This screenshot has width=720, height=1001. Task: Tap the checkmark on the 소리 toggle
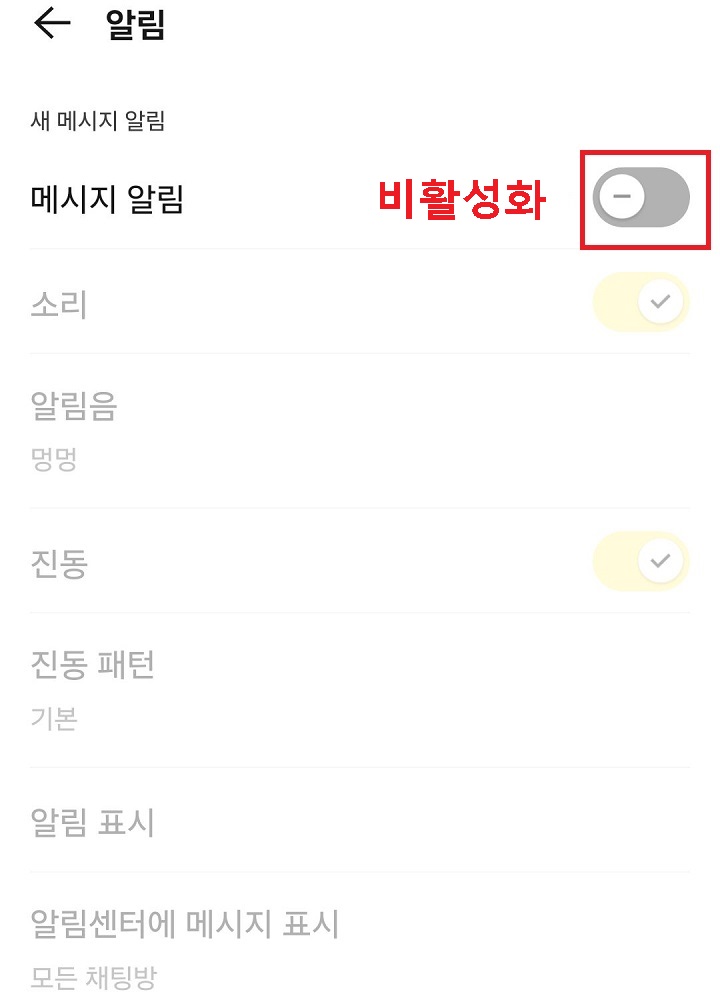[x=658, y=301]
